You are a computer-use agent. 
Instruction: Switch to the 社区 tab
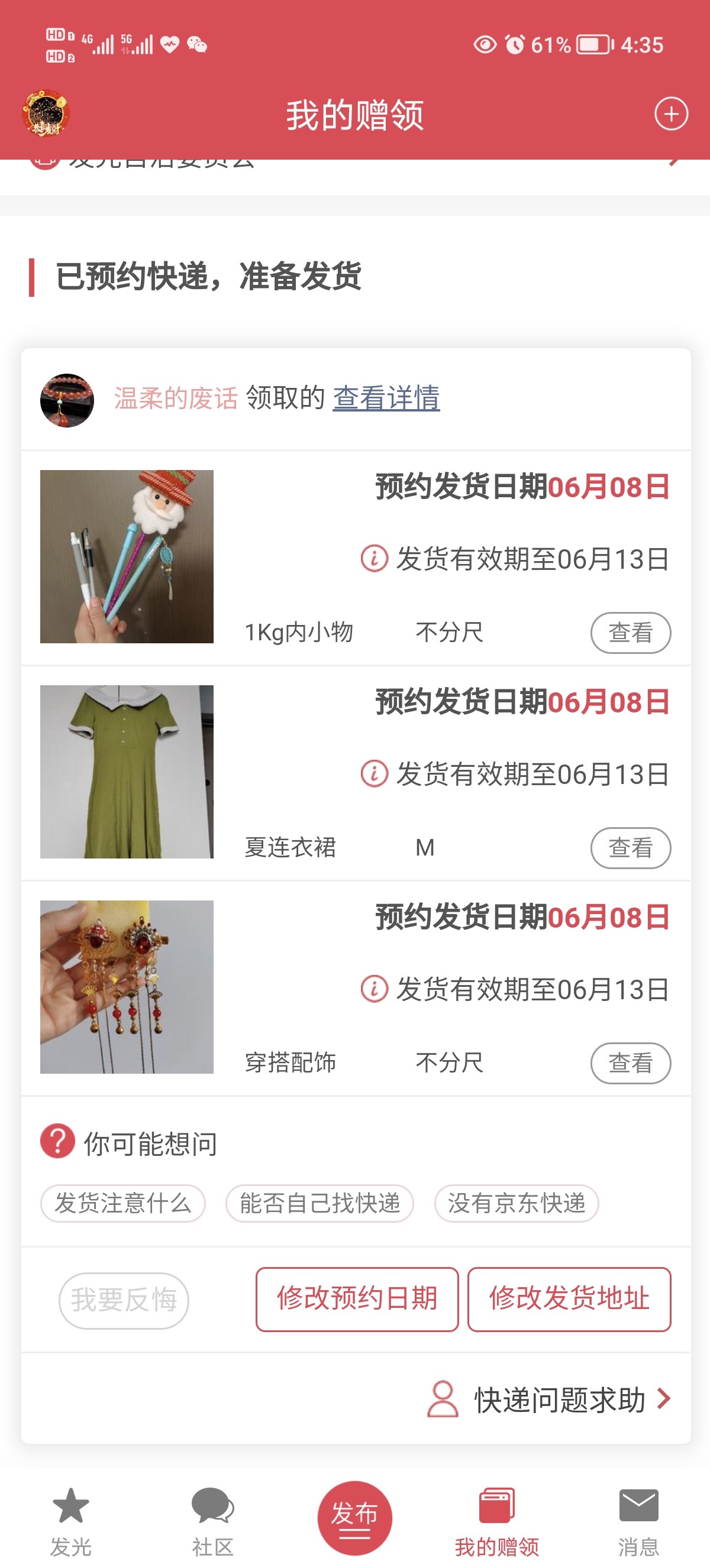pyautogui.click(x=212, y=1521)
